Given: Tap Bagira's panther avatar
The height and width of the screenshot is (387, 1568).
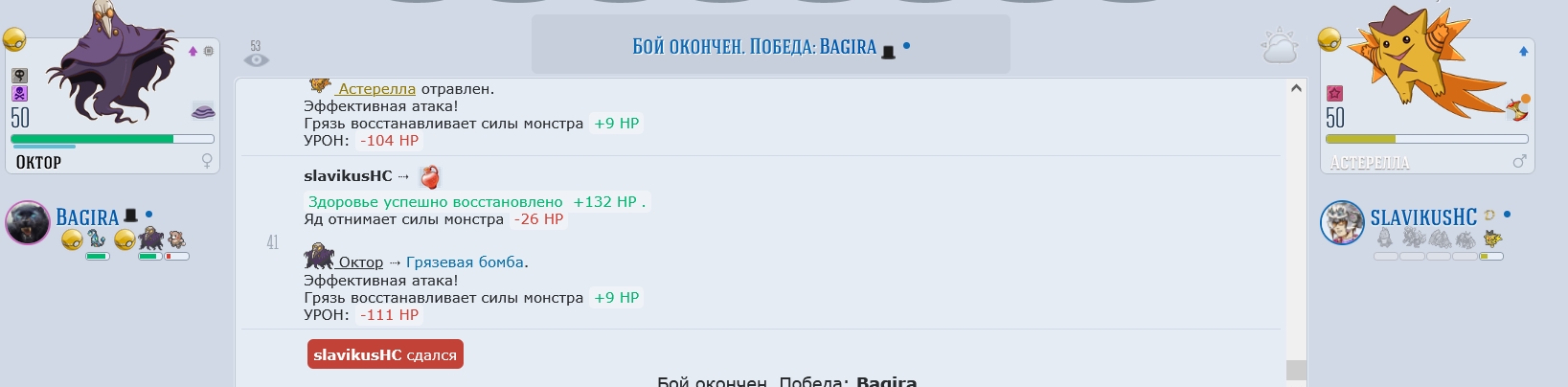Looking at the screenshot, I should click(x=28, y=223).
